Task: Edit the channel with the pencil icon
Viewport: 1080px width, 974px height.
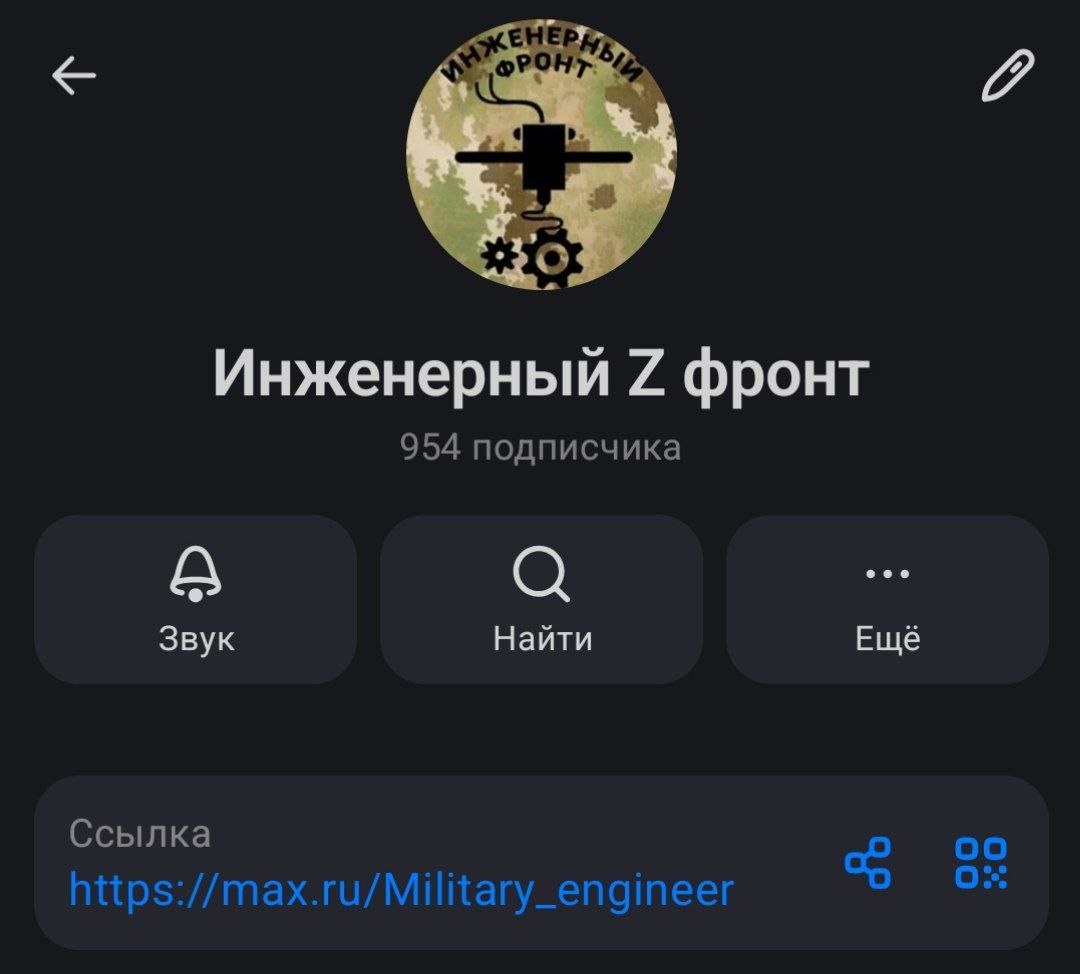Action: tap(1008, 75)
